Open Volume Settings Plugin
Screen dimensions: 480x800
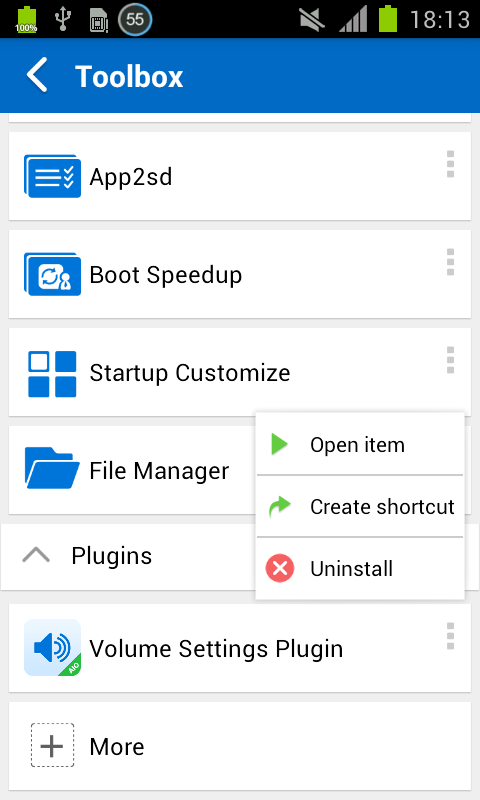pyautogui.click(x=240, y=648)
